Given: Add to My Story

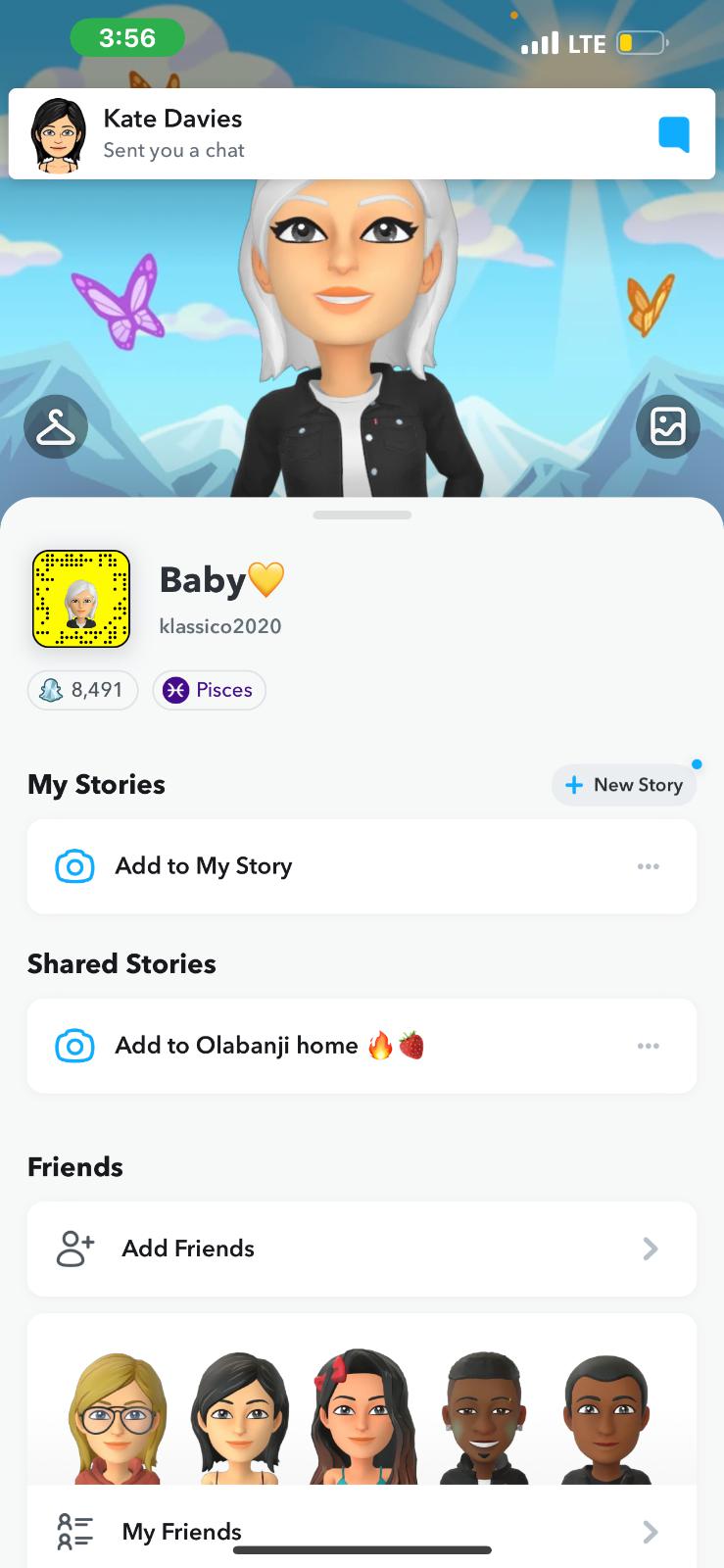Looking at the screenshot, I should tap(204, 866).
